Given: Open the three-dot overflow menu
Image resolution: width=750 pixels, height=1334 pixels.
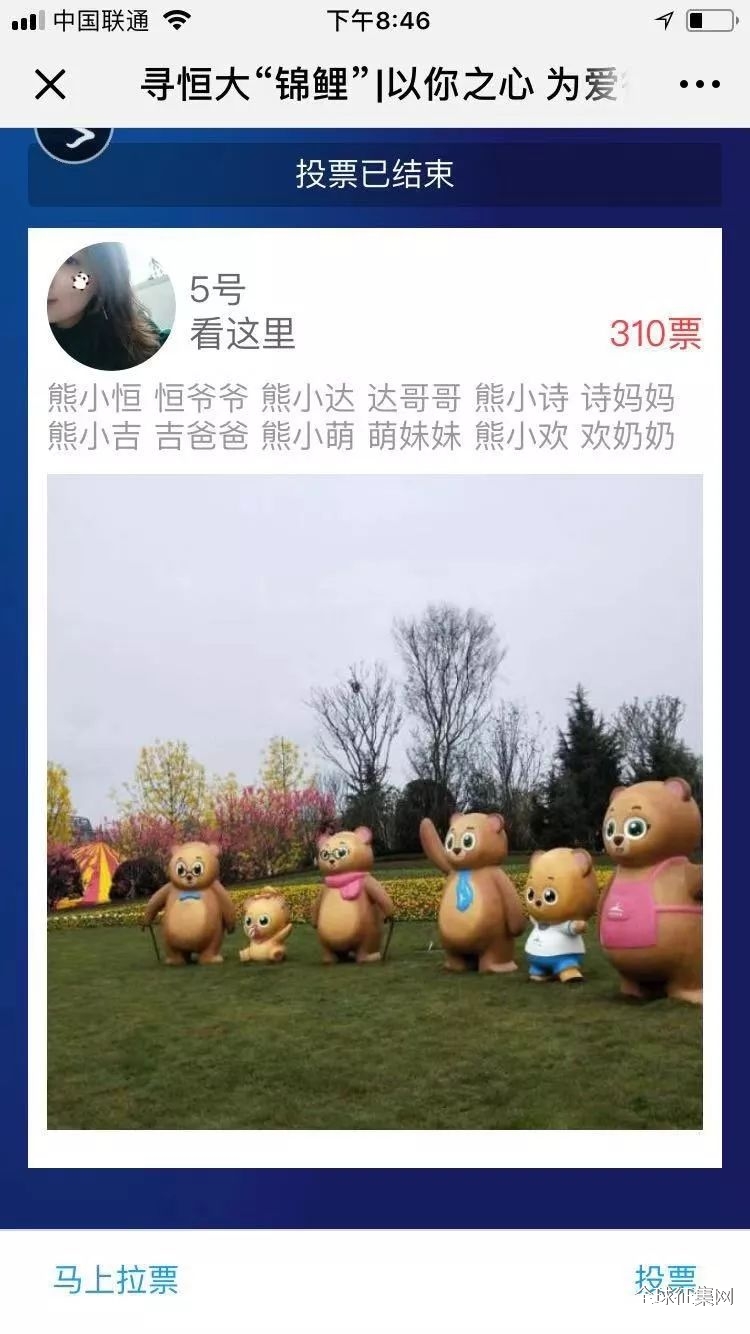Looking at the screenshot, I should click(699, 85).
